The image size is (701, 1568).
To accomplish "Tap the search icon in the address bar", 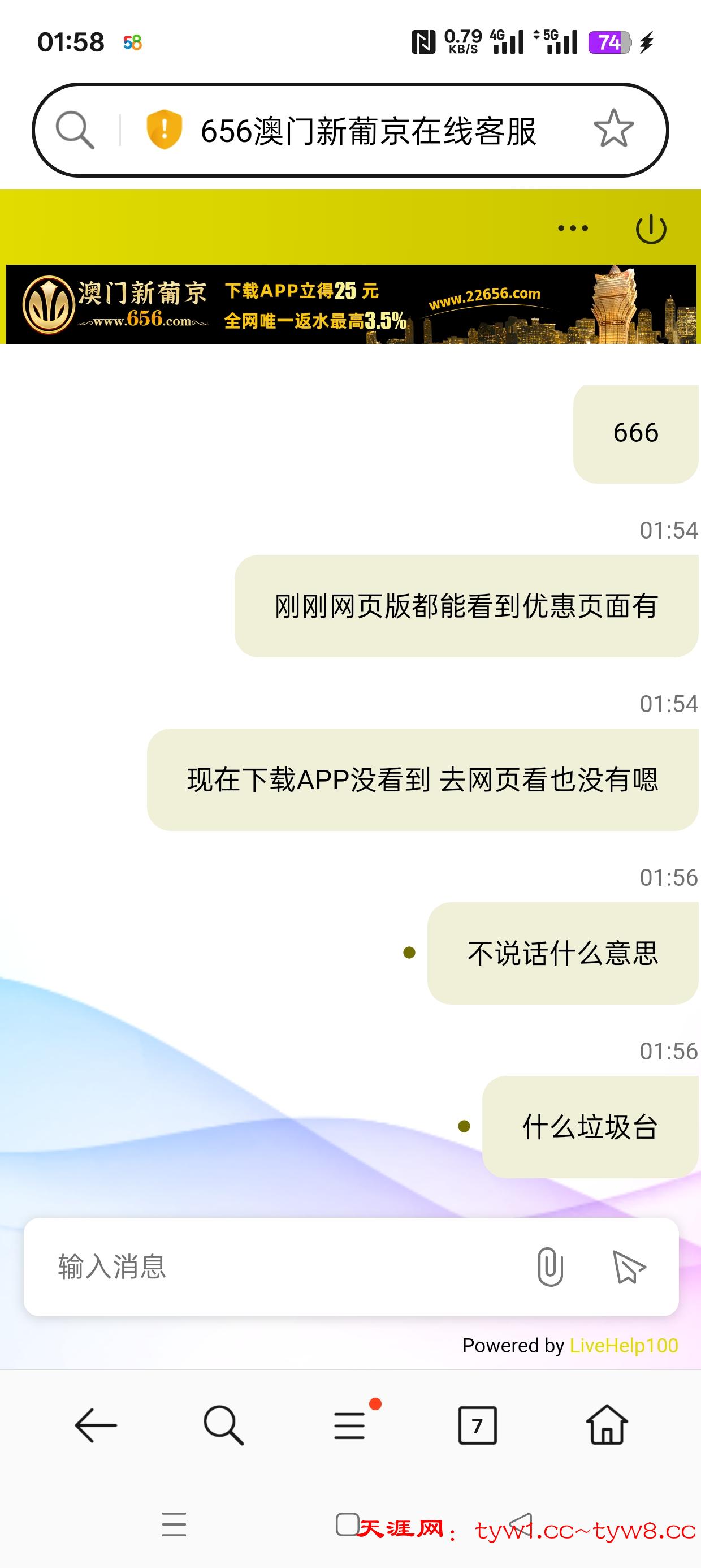I will click(75, 130).
